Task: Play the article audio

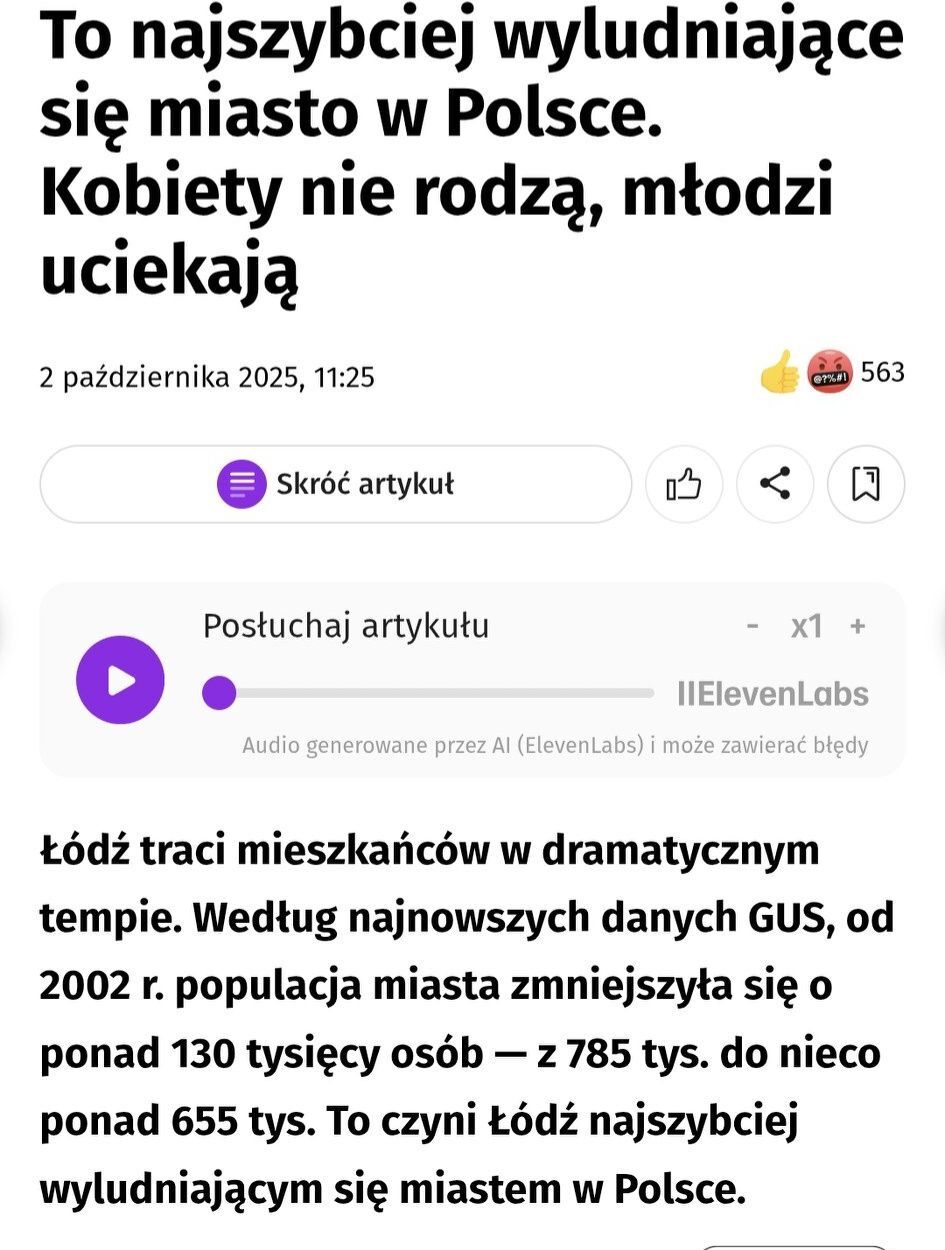Action: 120,680
